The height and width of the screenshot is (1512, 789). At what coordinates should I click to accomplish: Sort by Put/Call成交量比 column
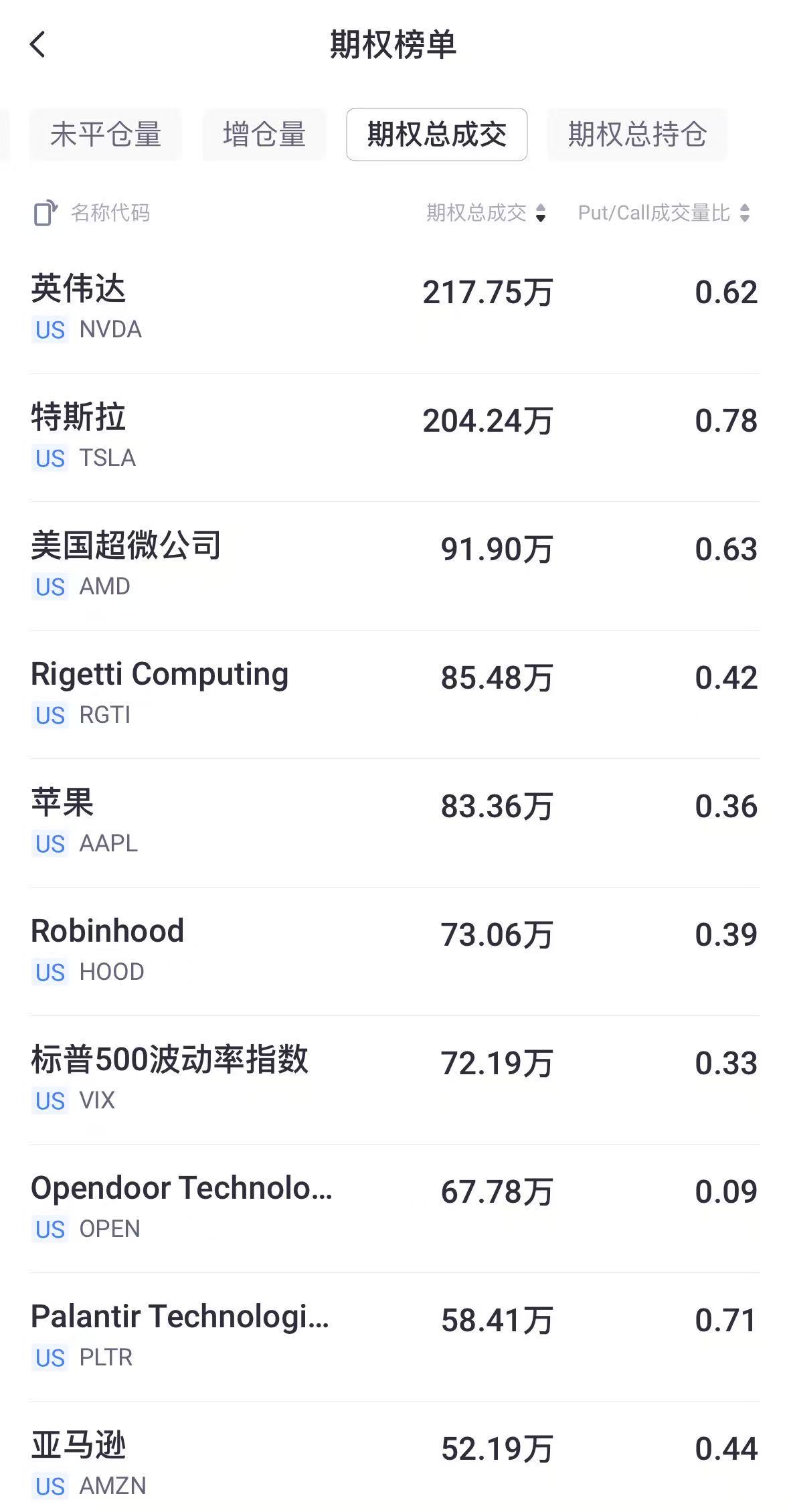[665, 213]
